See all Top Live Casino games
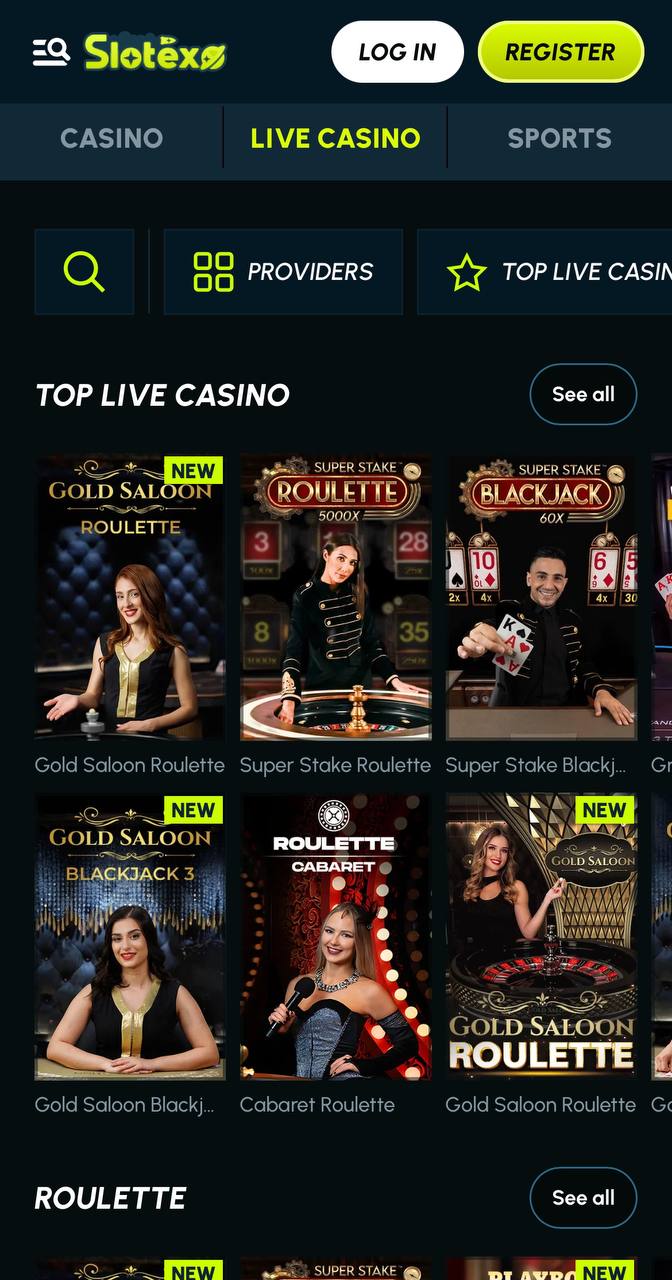Viewport: 672px width, 1280px height. pos(583,394)
